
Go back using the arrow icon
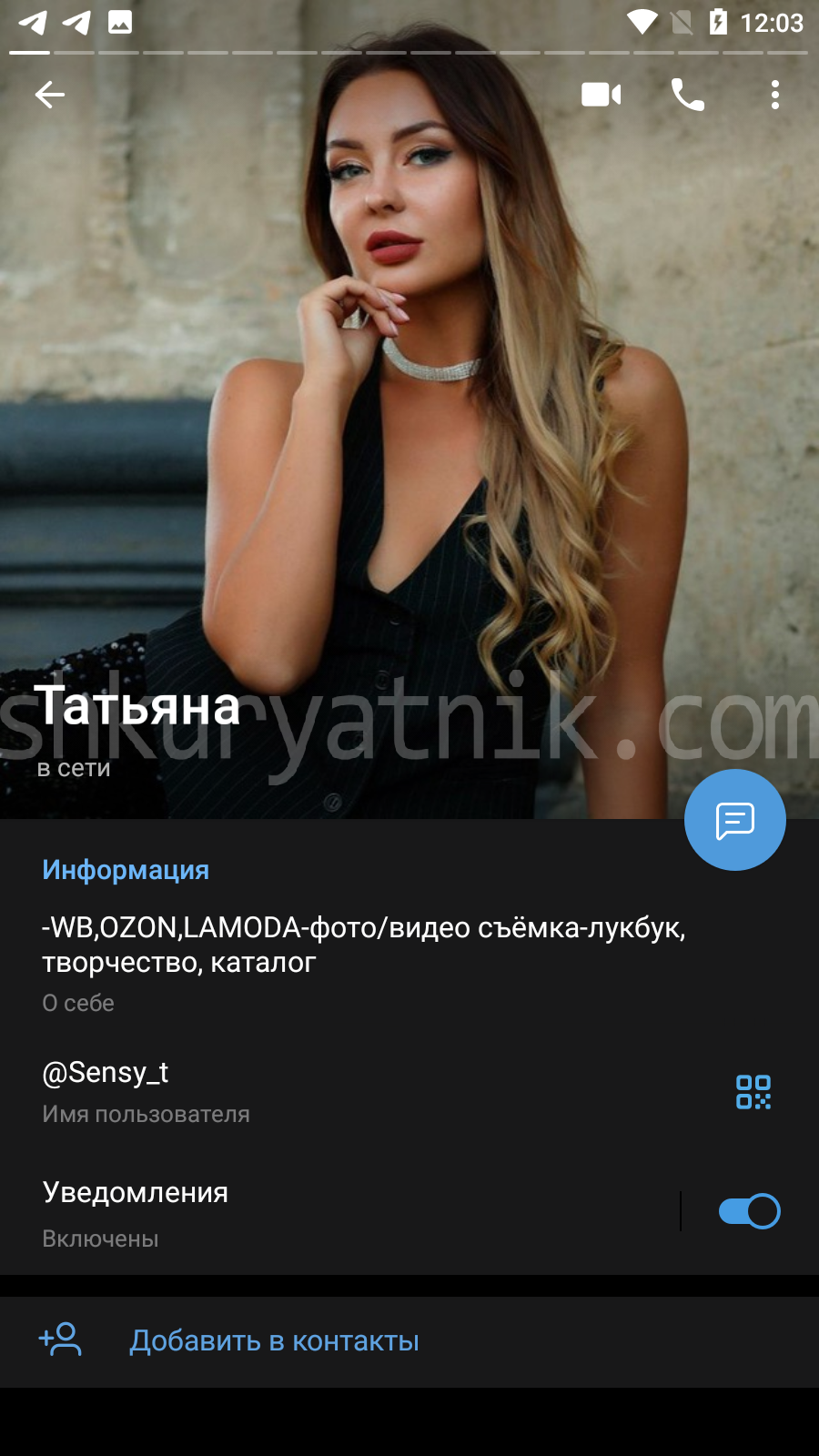click(50, 95)
